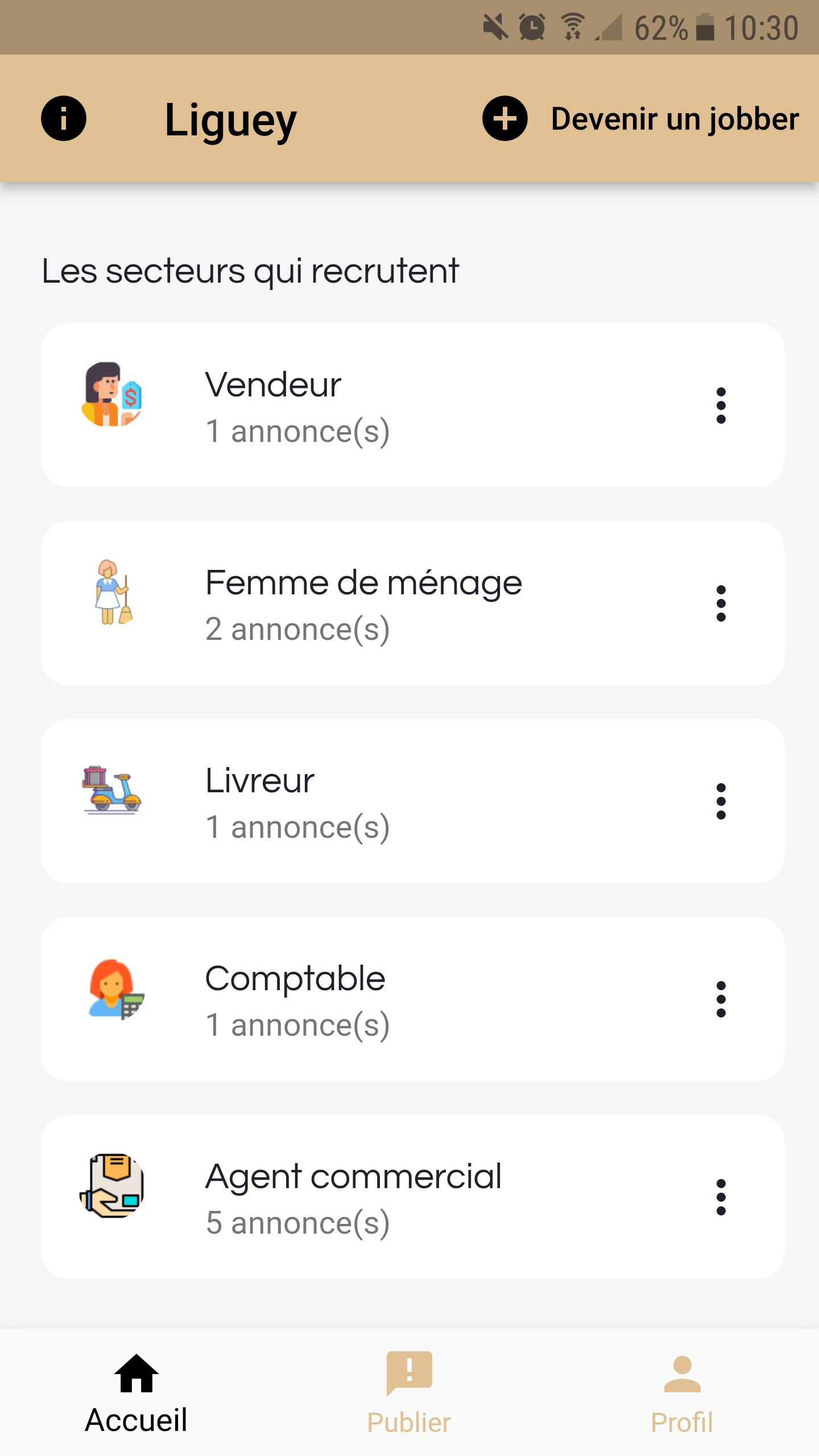
Task: Open the three-dot menu for Vendeur
Action: pos(721,406)
